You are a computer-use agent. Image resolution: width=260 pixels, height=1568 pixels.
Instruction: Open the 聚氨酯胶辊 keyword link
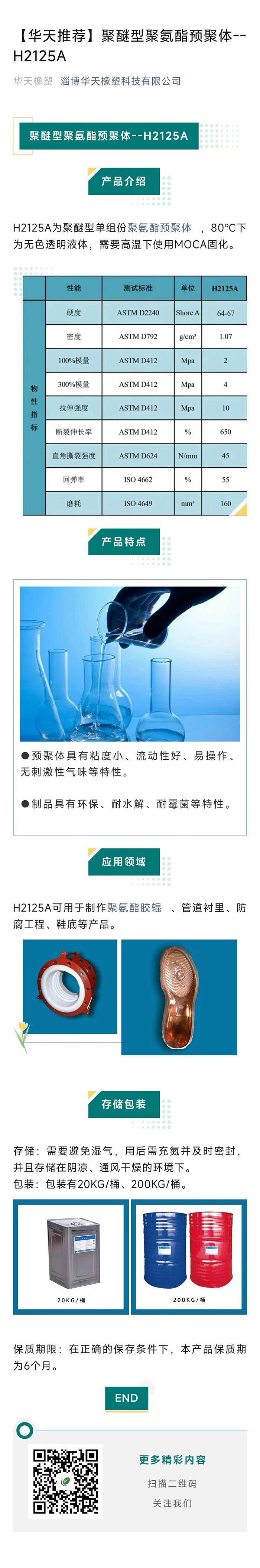point(134,908)
